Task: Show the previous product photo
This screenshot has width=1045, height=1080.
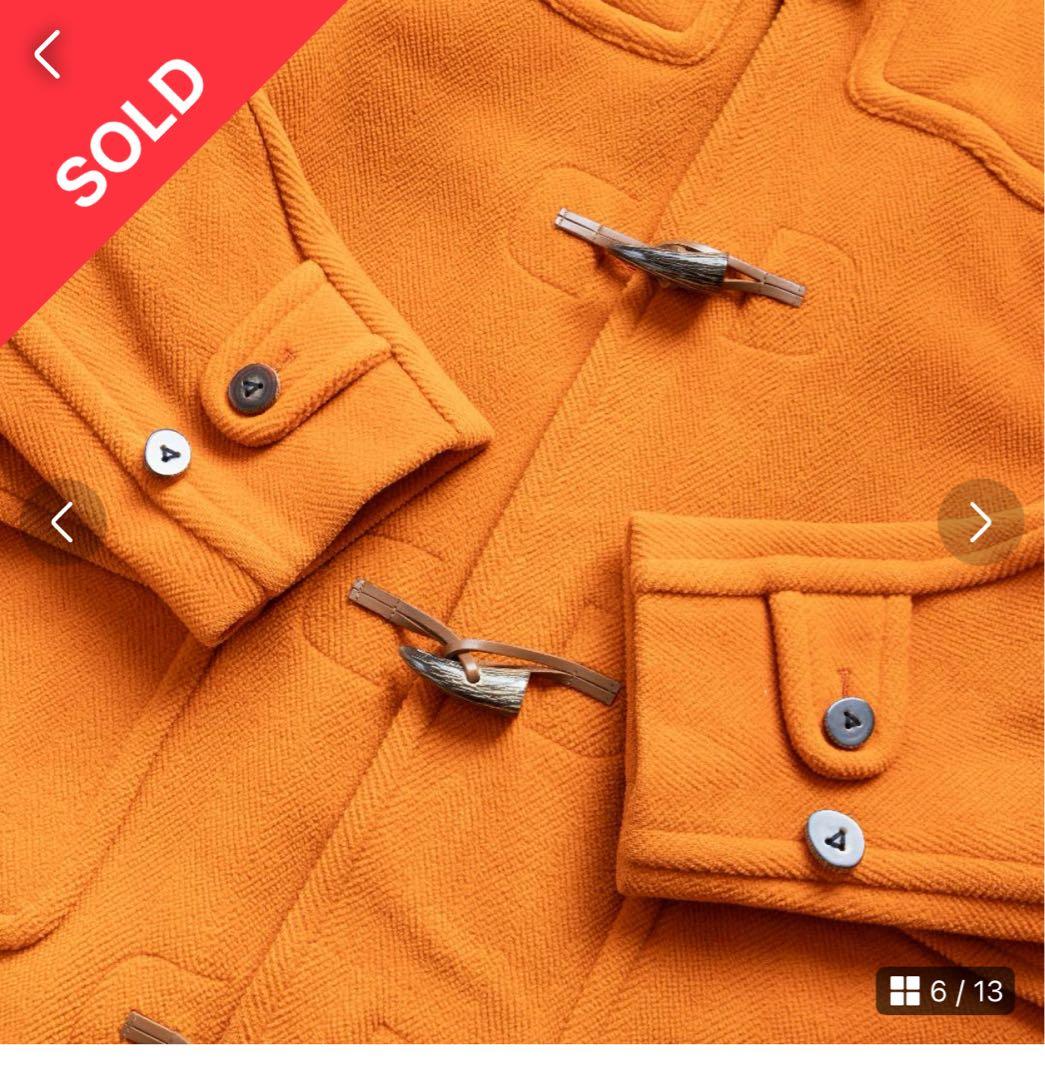Action: coord(62,521)
